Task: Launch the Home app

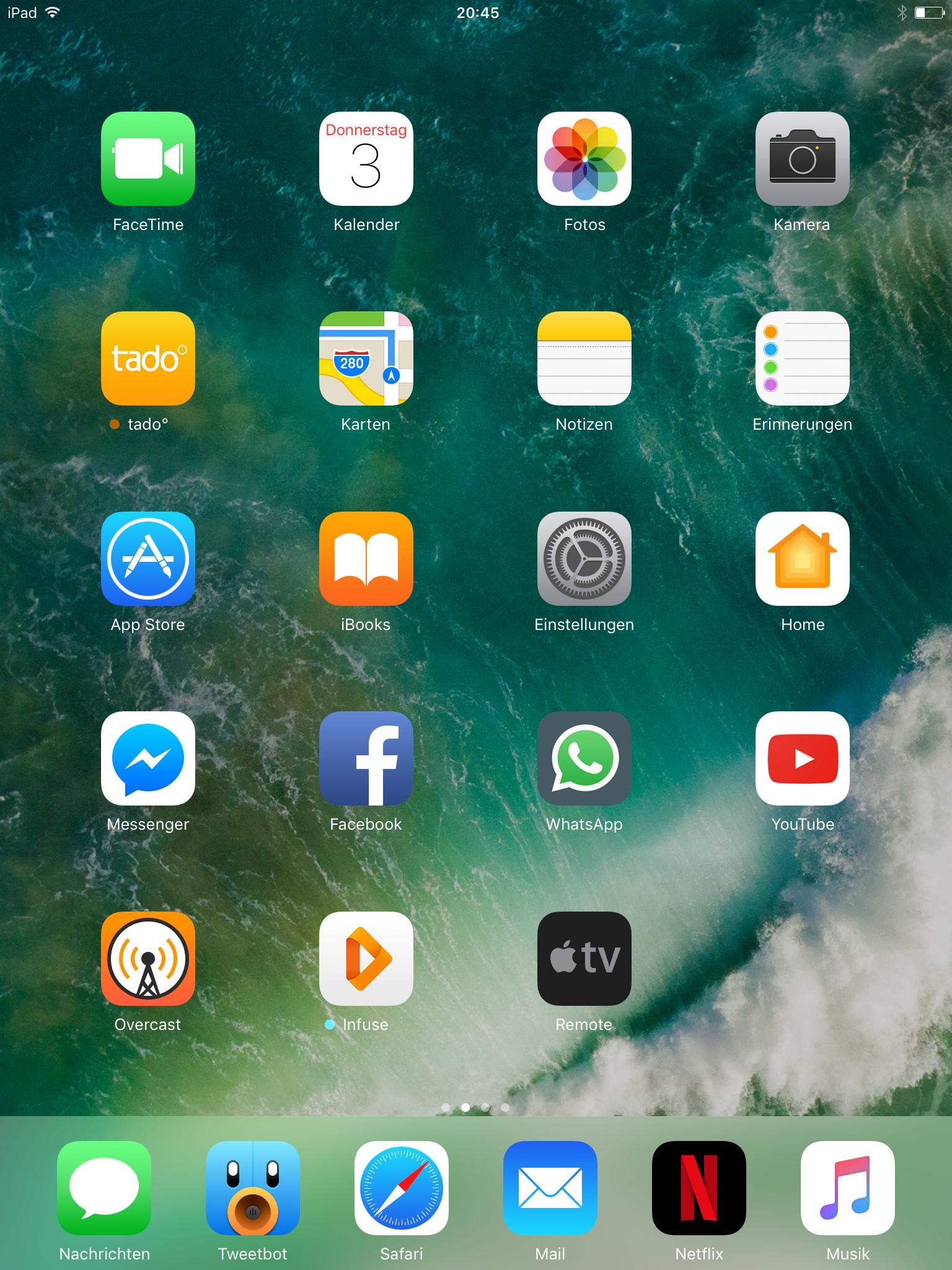Action: [x=803, y=558]
